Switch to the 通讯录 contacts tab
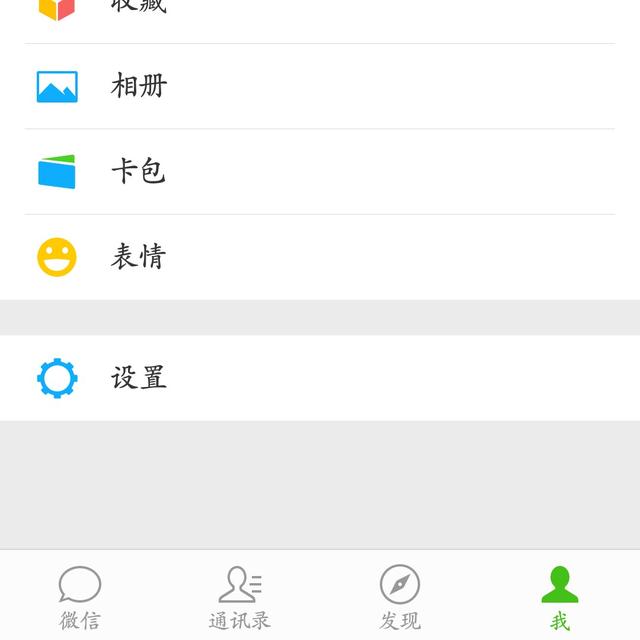The width and height of the screenshot is (640, 640). coord(240,597)
